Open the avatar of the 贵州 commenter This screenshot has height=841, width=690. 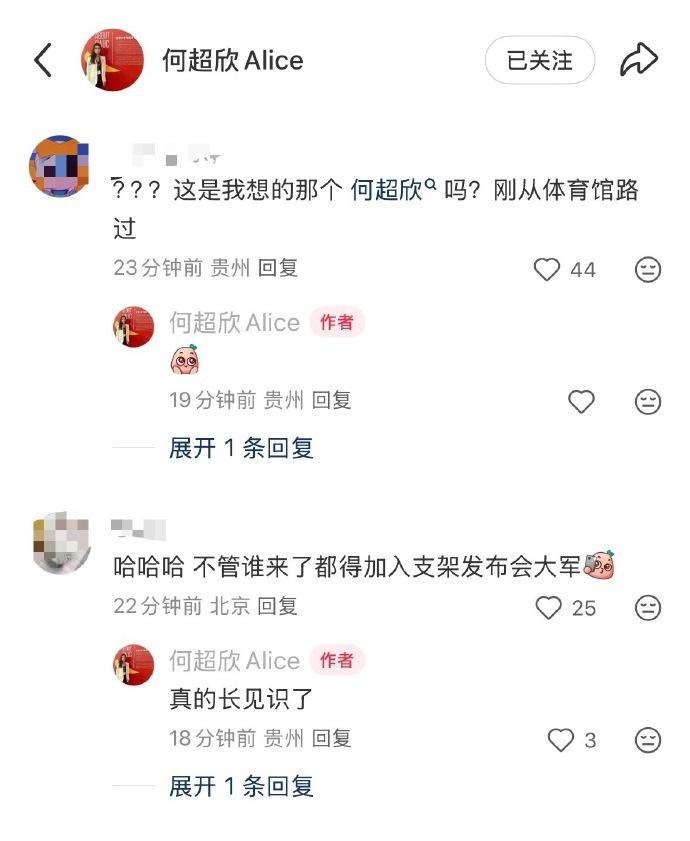point(59,165)
